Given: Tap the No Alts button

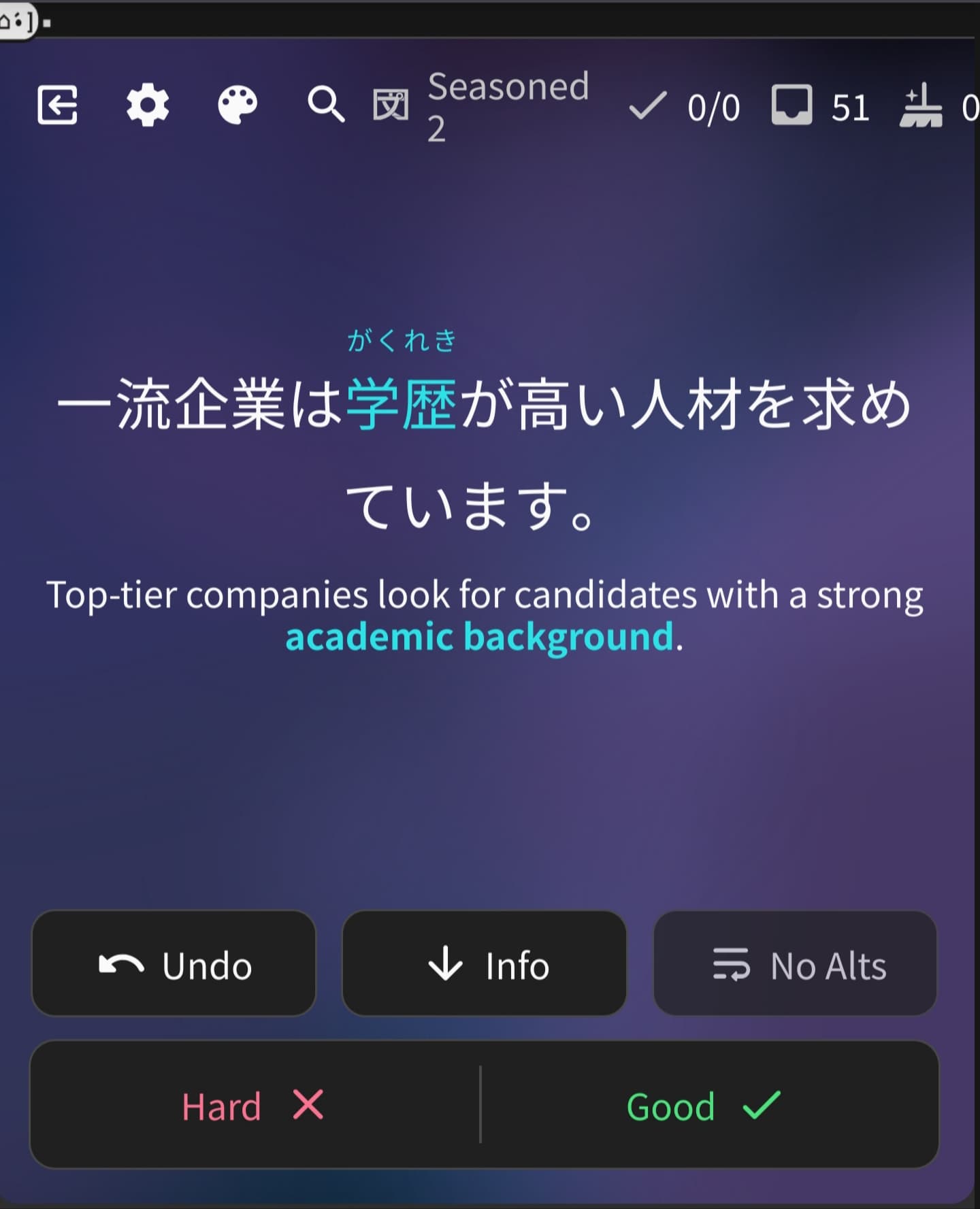Looking at the screenshot, I should coord(795,964).
